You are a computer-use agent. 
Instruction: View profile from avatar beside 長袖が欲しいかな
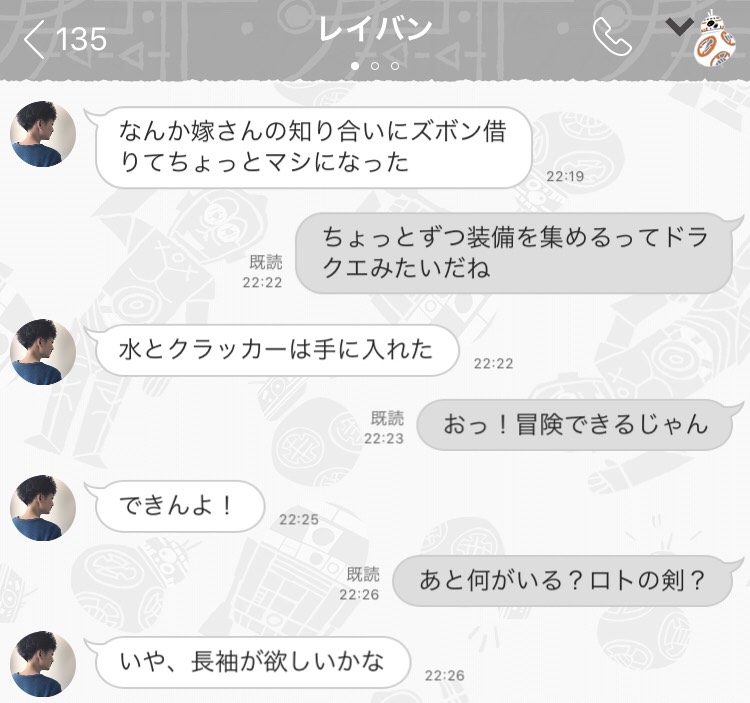coord(43,664)
